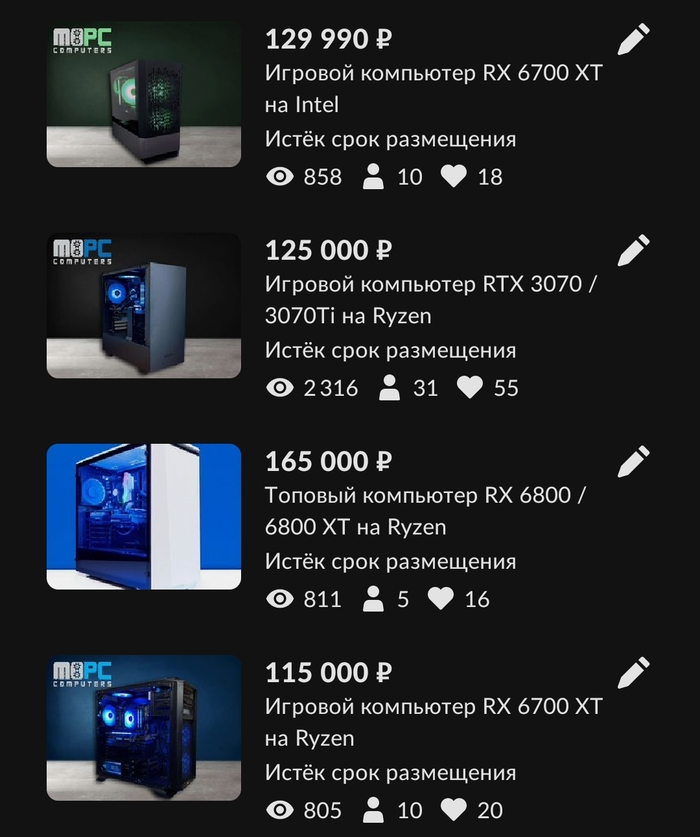Edit the 129 990 ₽ RX 6700 XT Intel listing
Image resolution: width=700 pixels, height=837 pixels.
634,39
